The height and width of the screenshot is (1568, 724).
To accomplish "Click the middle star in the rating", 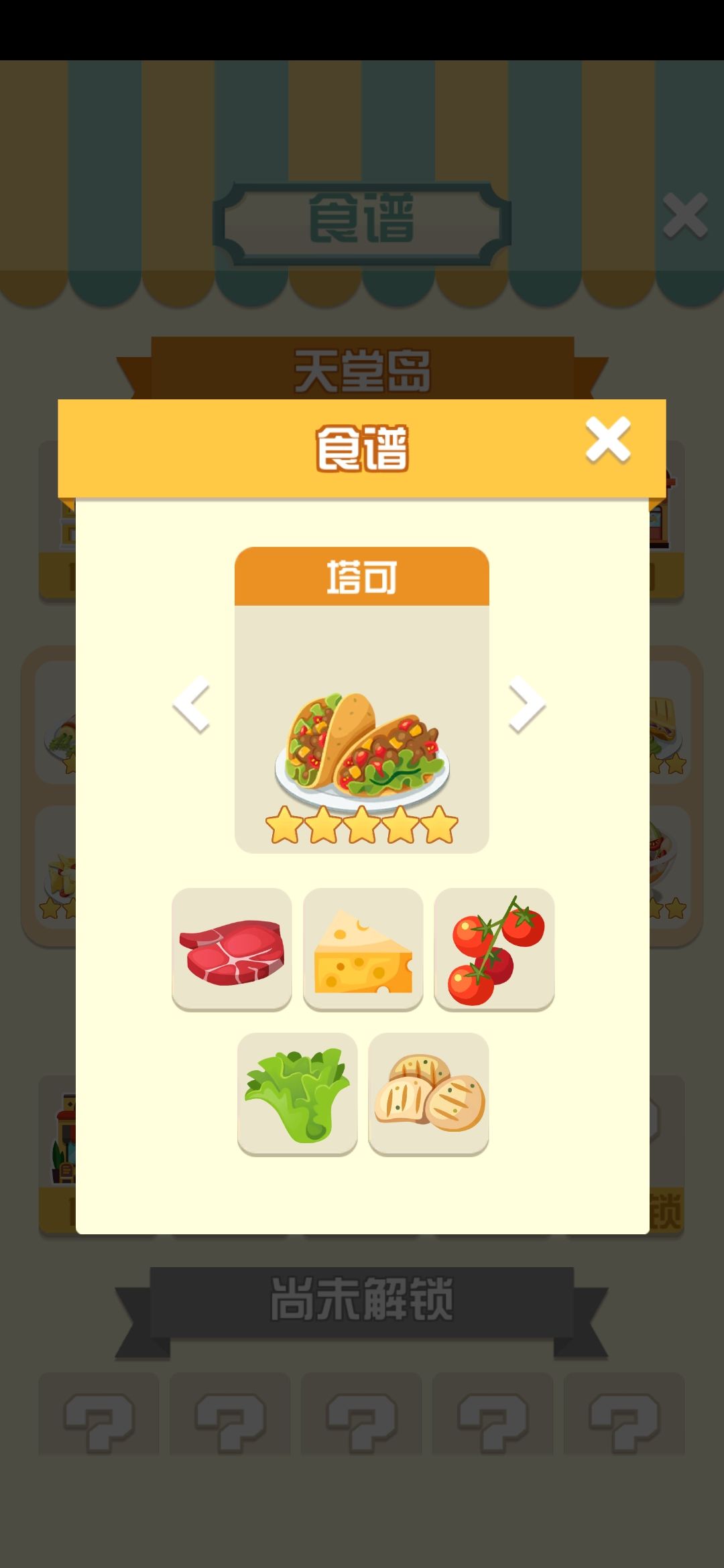I will tap(362, 829).
